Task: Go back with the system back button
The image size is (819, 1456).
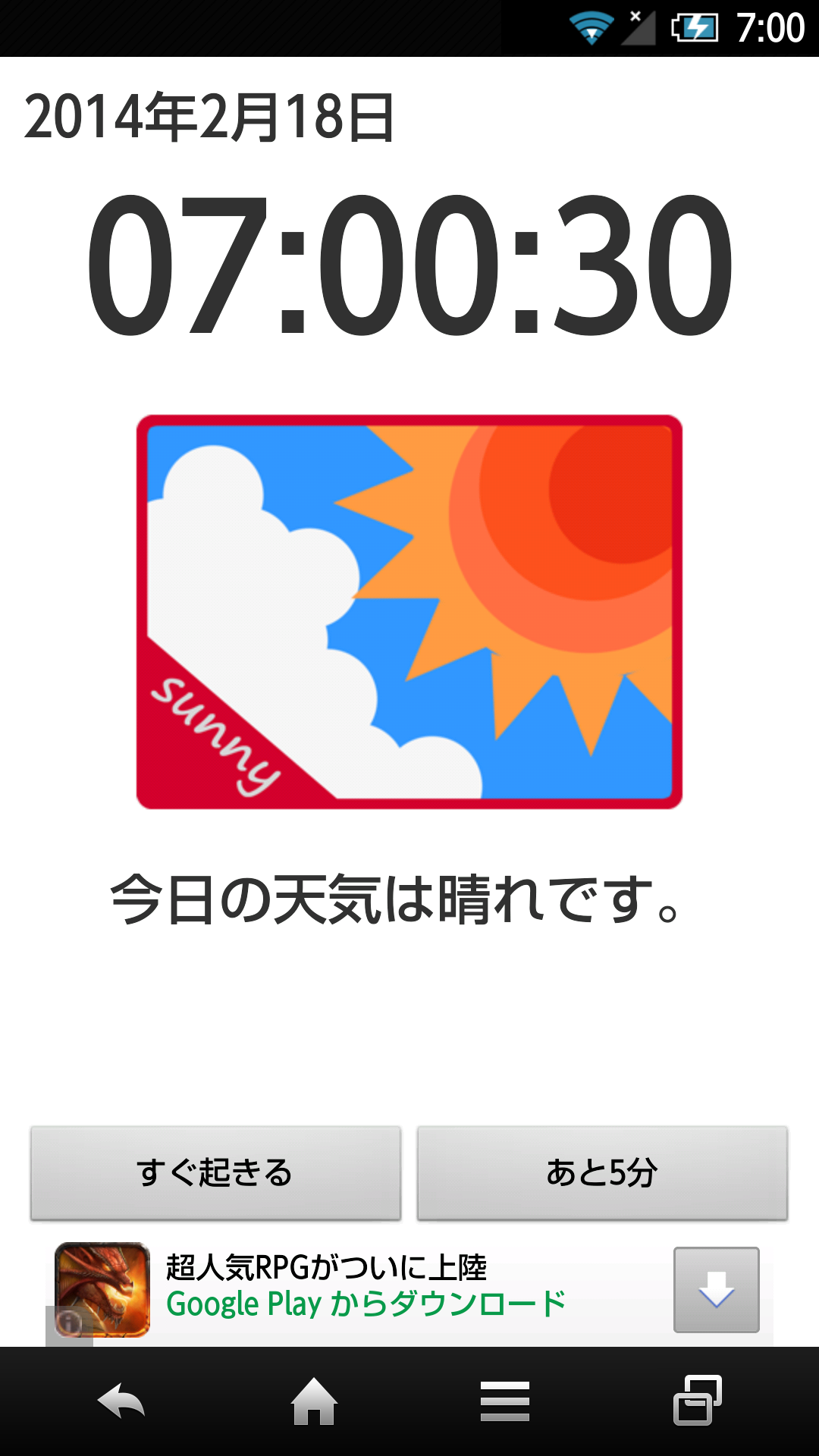Action: click(121, 1401)
